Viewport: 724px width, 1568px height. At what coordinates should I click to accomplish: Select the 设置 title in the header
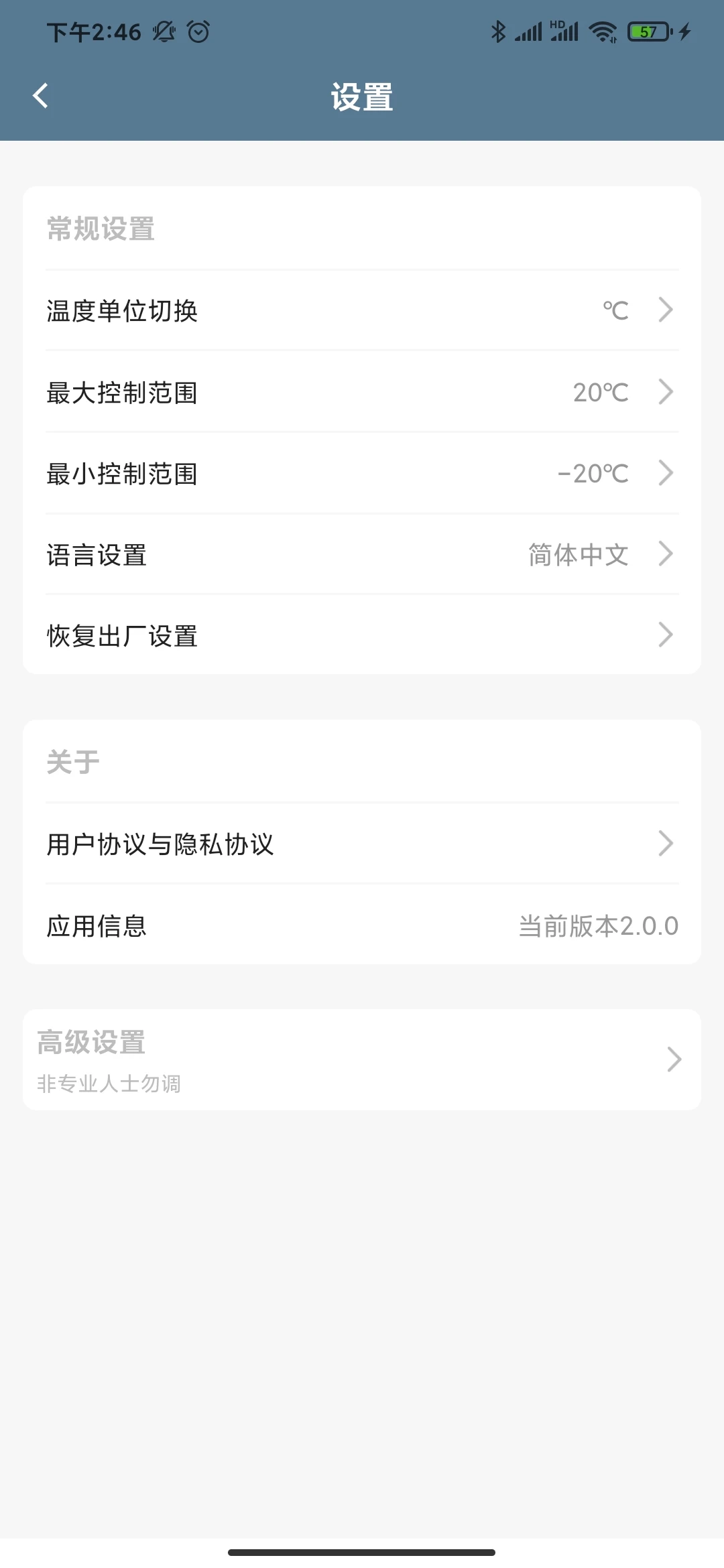(x=362, y=96)
